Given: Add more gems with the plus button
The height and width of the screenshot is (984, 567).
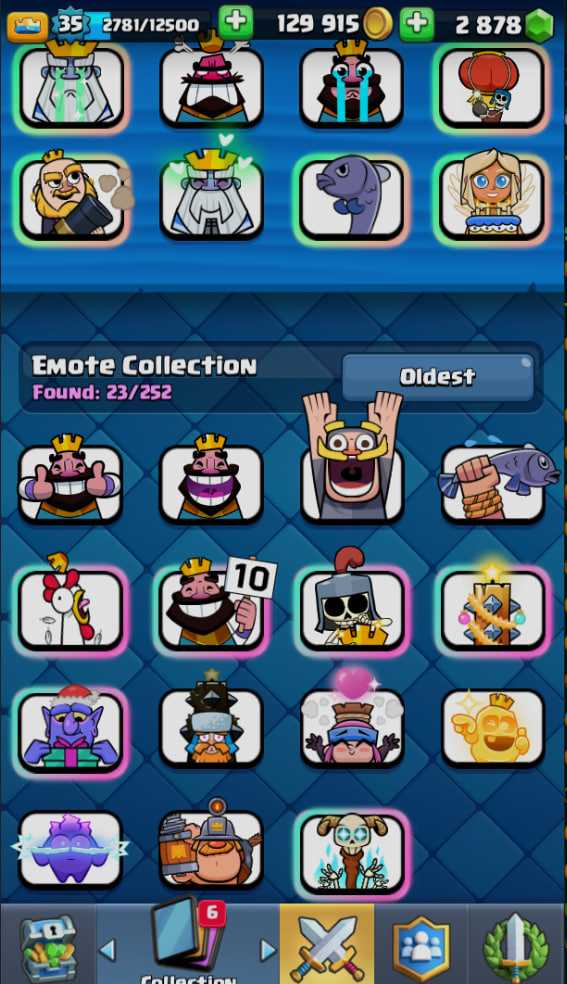Looking at the screenshot, I should pos(417,23).
